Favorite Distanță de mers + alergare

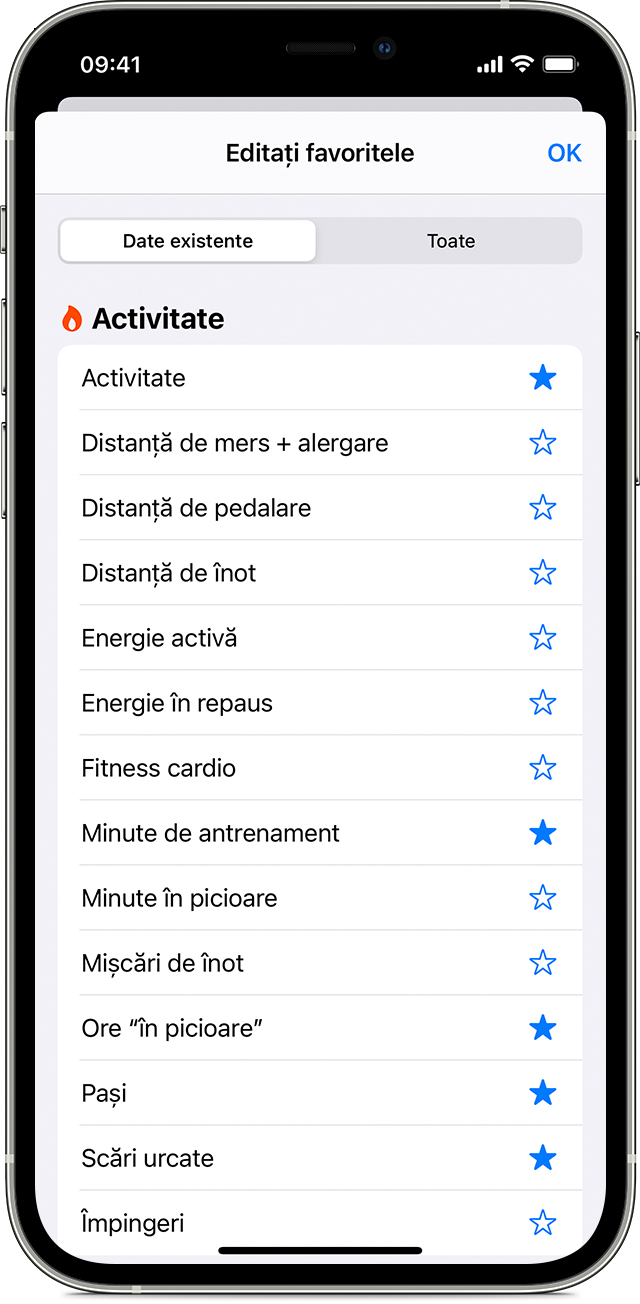point(542,443)
